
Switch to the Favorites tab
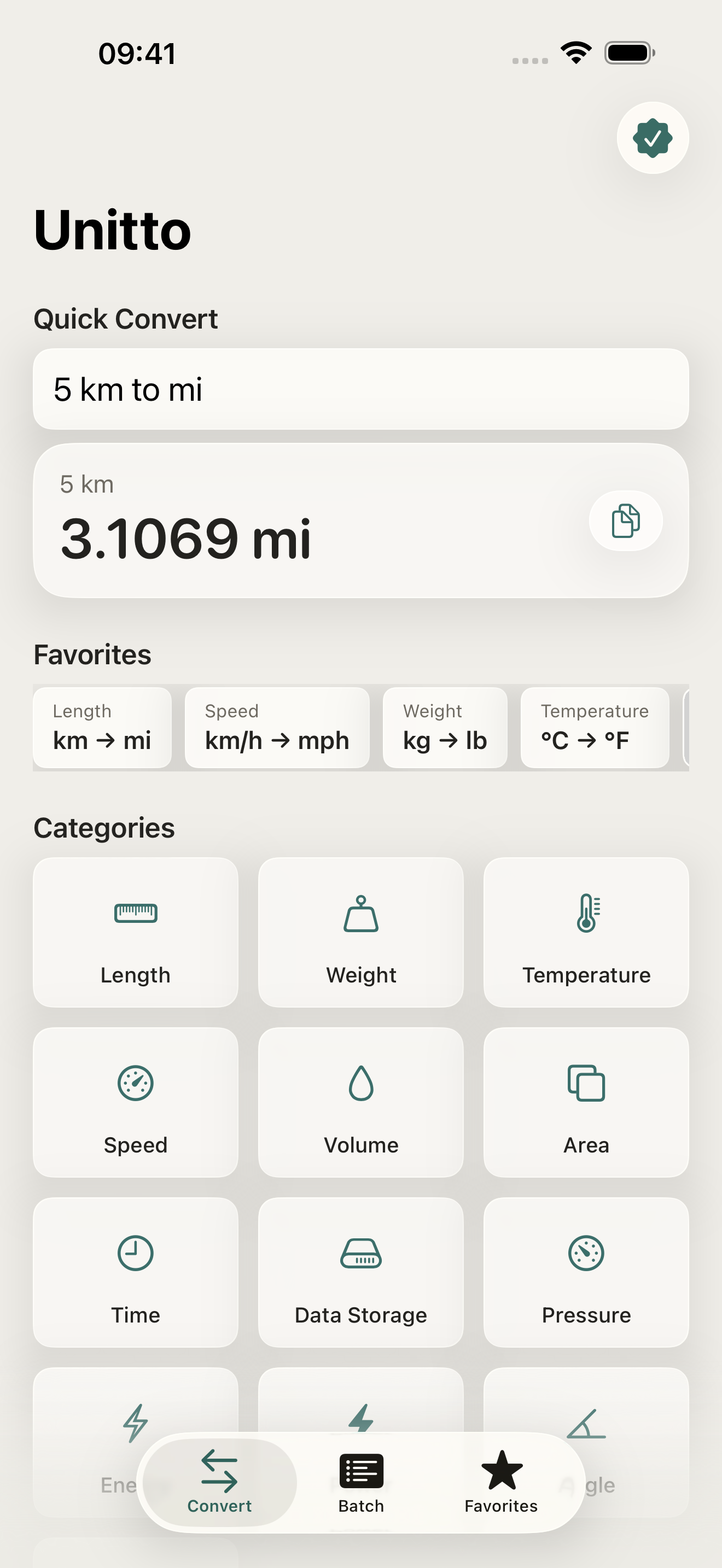[x=501, y=1483]
